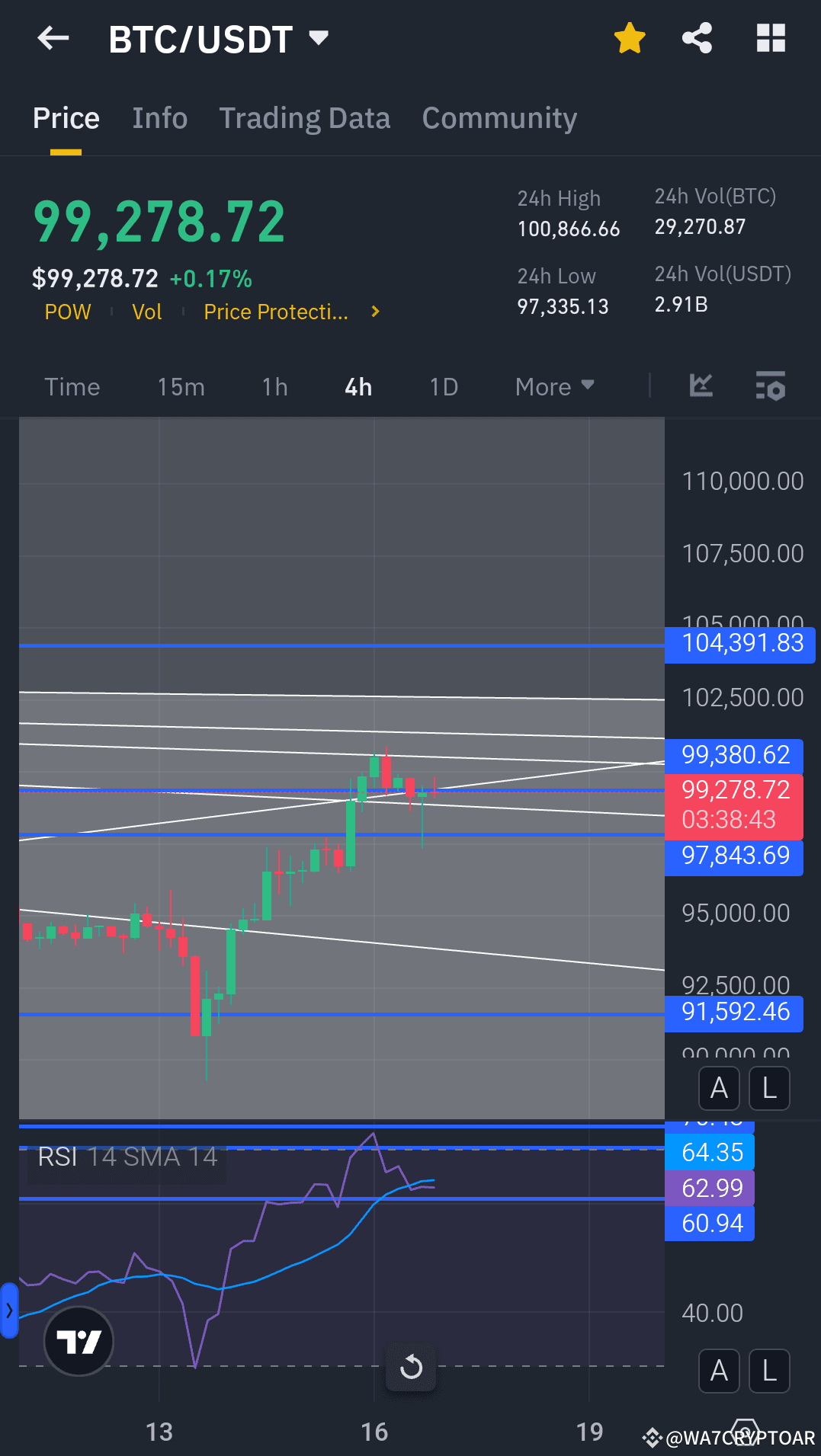The height and width of the screenshot is (1456, 821).
Task: Open the indicator settings icon
Action: point(770,386)
